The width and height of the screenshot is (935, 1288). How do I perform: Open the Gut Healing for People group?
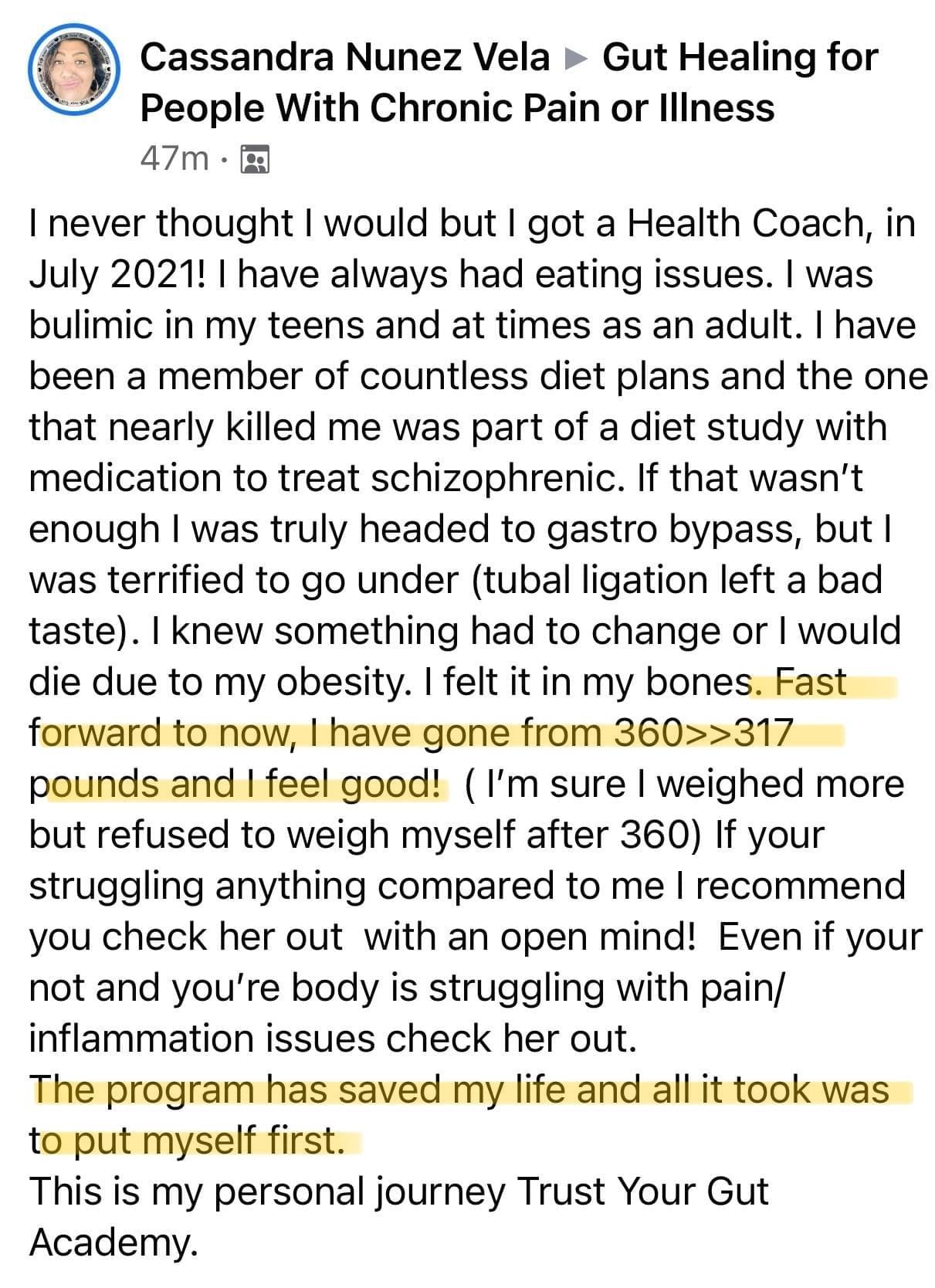pos(739,58)
